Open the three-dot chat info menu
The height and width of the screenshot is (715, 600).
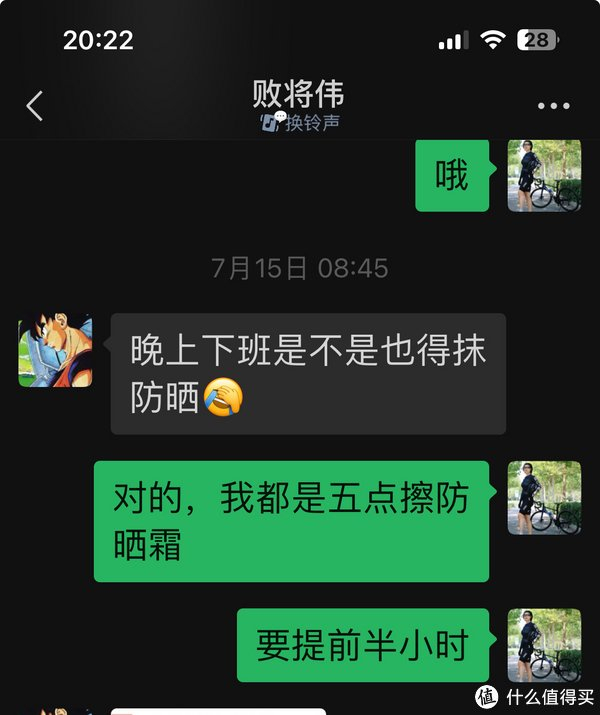[x=553, y=106]
